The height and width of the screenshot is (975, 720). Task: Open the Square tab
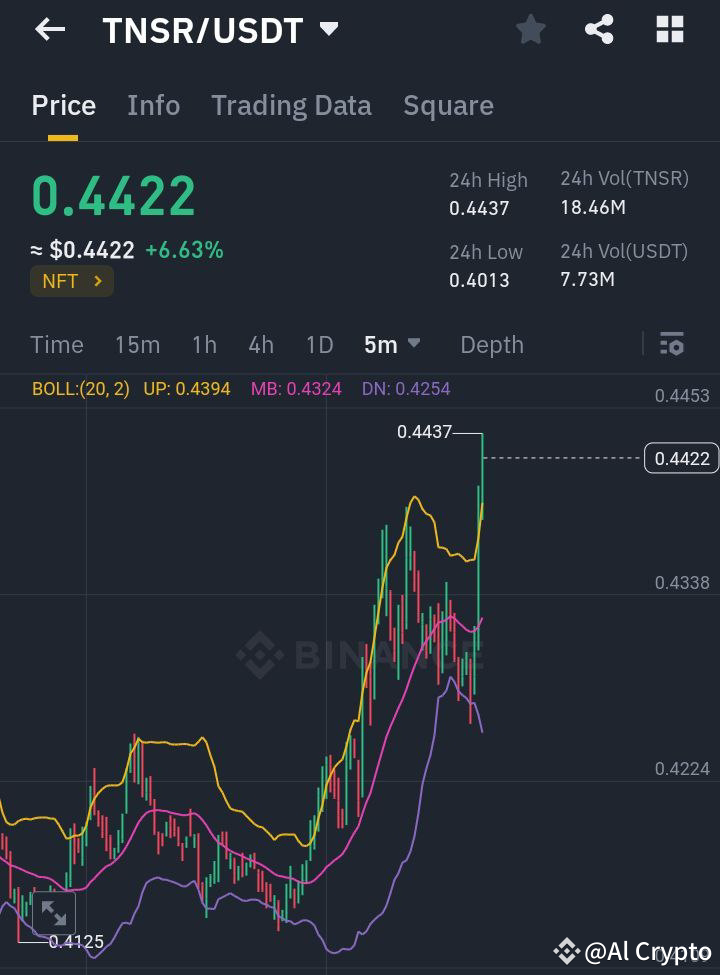point(448,105)
